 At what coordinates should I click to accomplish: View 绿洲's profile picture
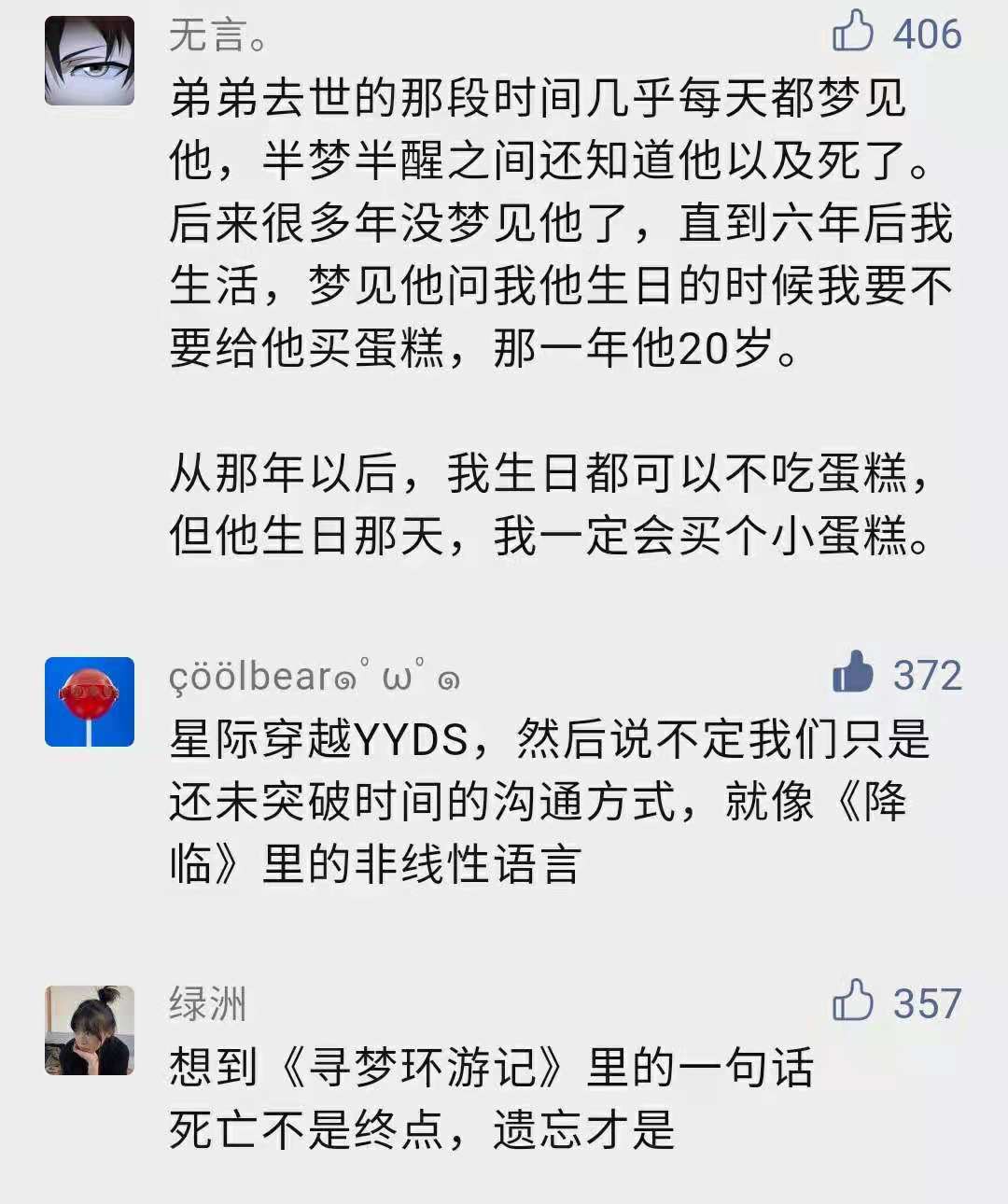click(90, 1030)
